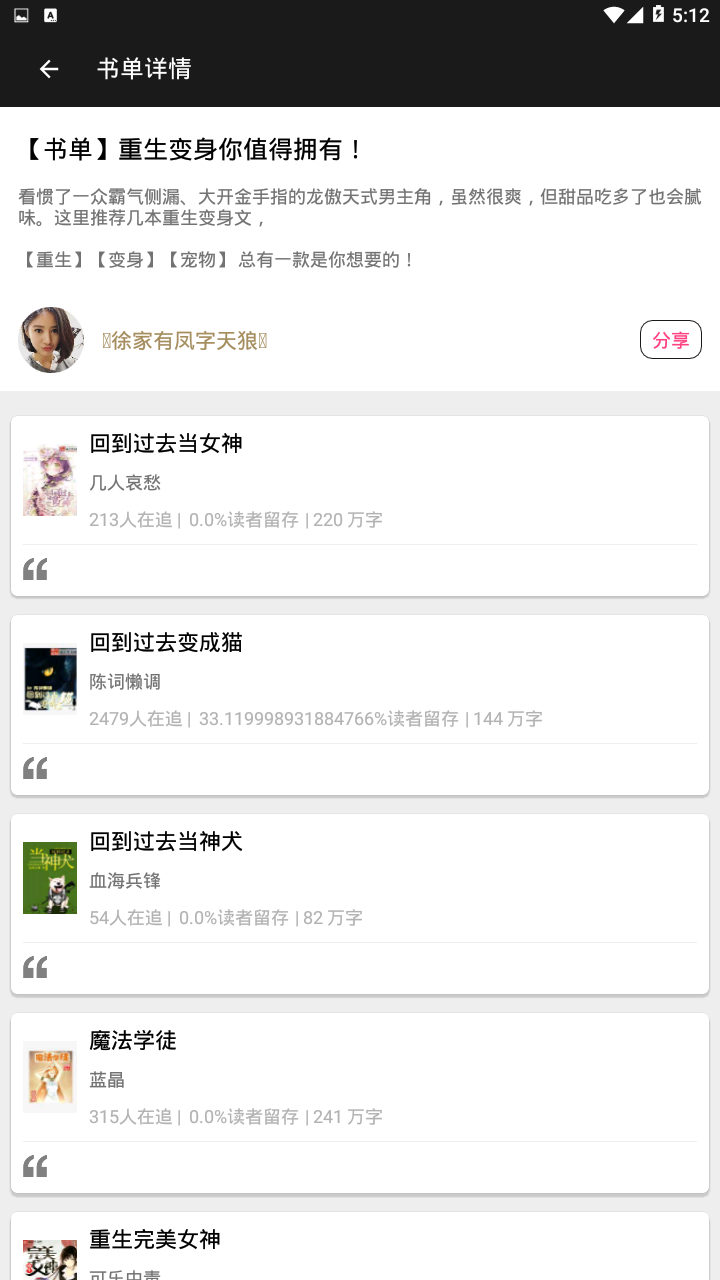Viewport: 720px width, 1280px height.
Task: Go back using the top arrow
Action: (49, 69)
